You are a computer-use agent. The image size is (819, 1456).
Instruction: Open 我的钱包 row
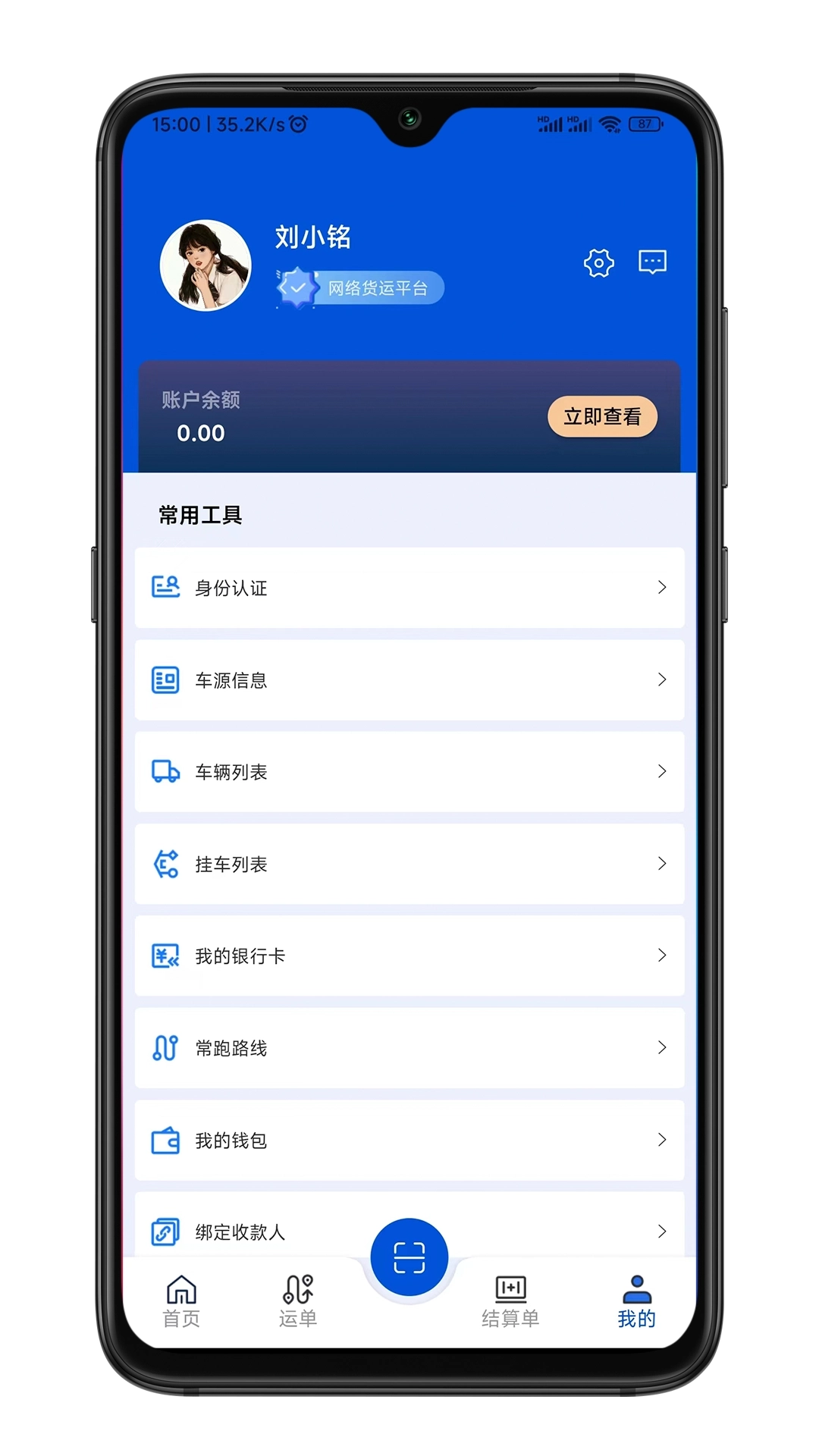pyautogui.click(x=409, y=1140)
